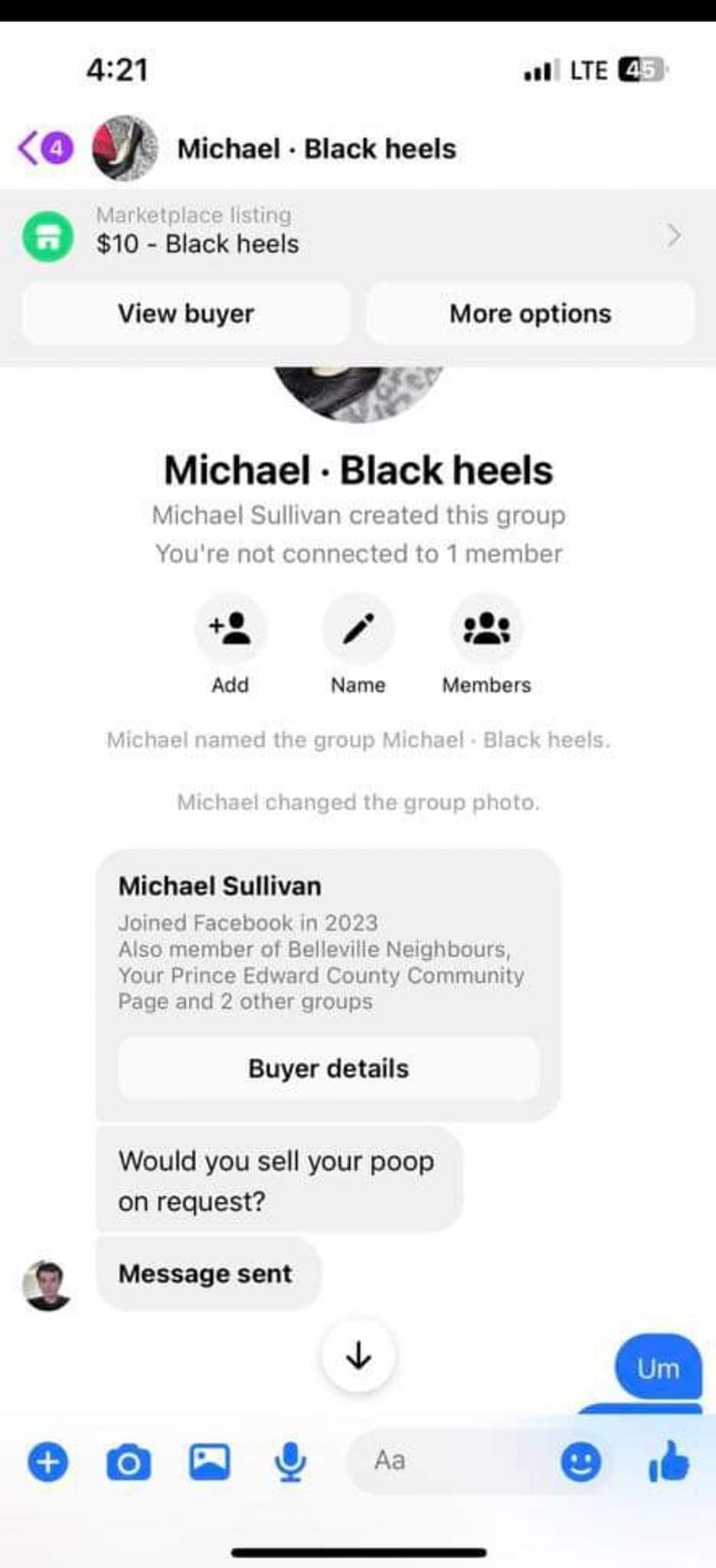The image size is (716, 1568).
Task: View group Members
Action: pos(486,629)
